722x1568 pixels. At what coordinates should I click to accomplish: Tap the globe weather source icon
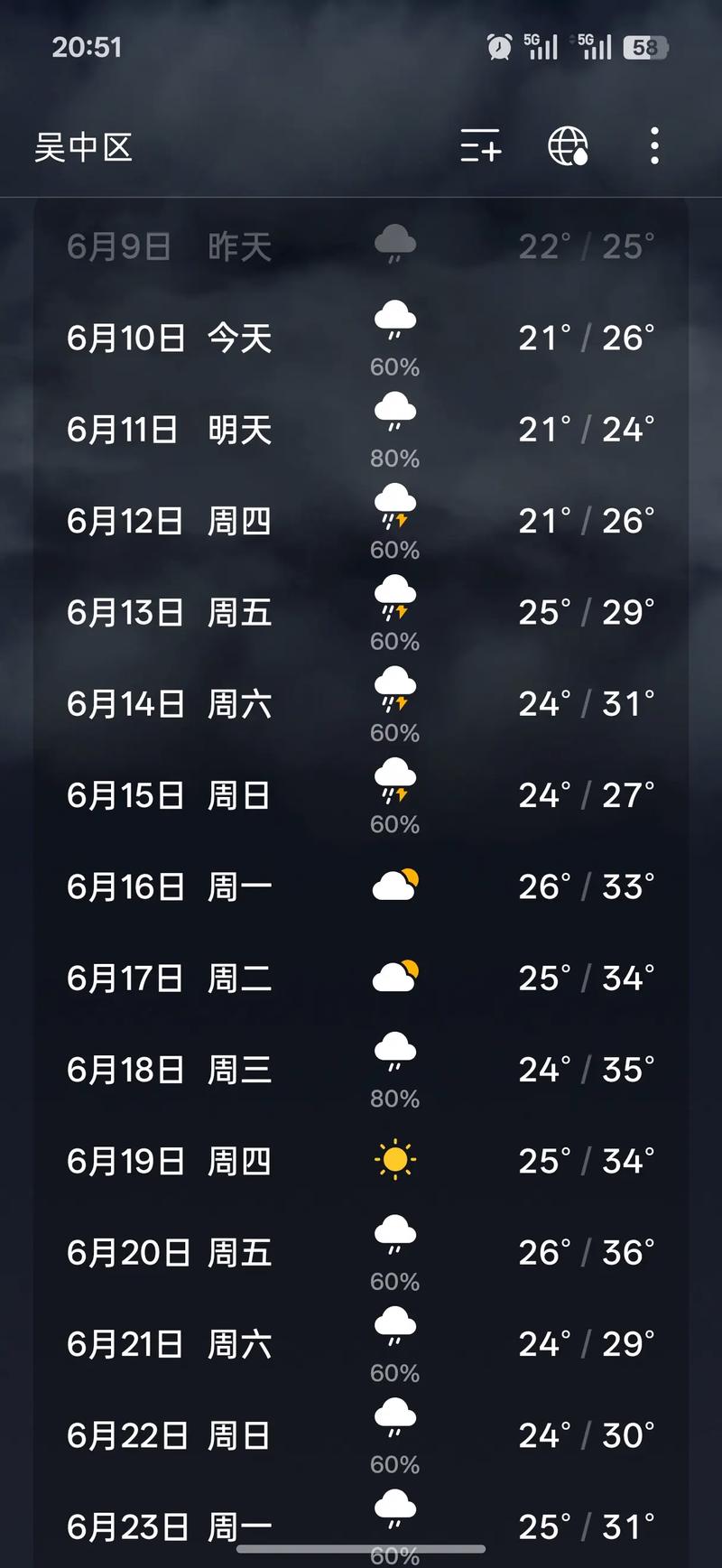point(568,147)
